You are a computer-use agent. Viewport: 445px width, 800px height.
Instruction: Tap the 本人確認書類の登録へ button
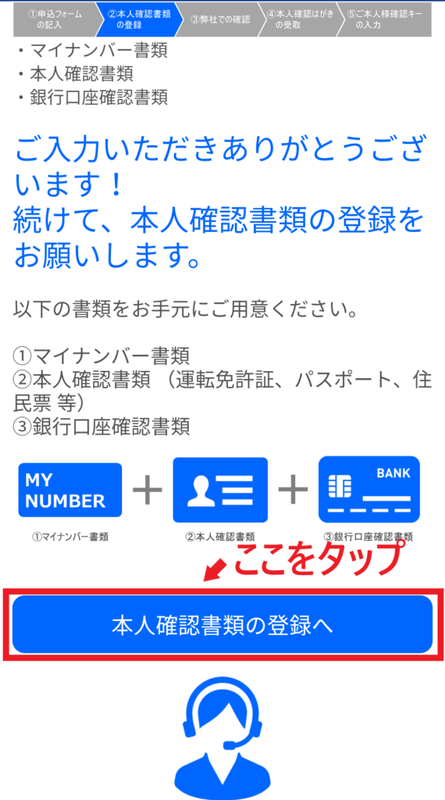222,624
